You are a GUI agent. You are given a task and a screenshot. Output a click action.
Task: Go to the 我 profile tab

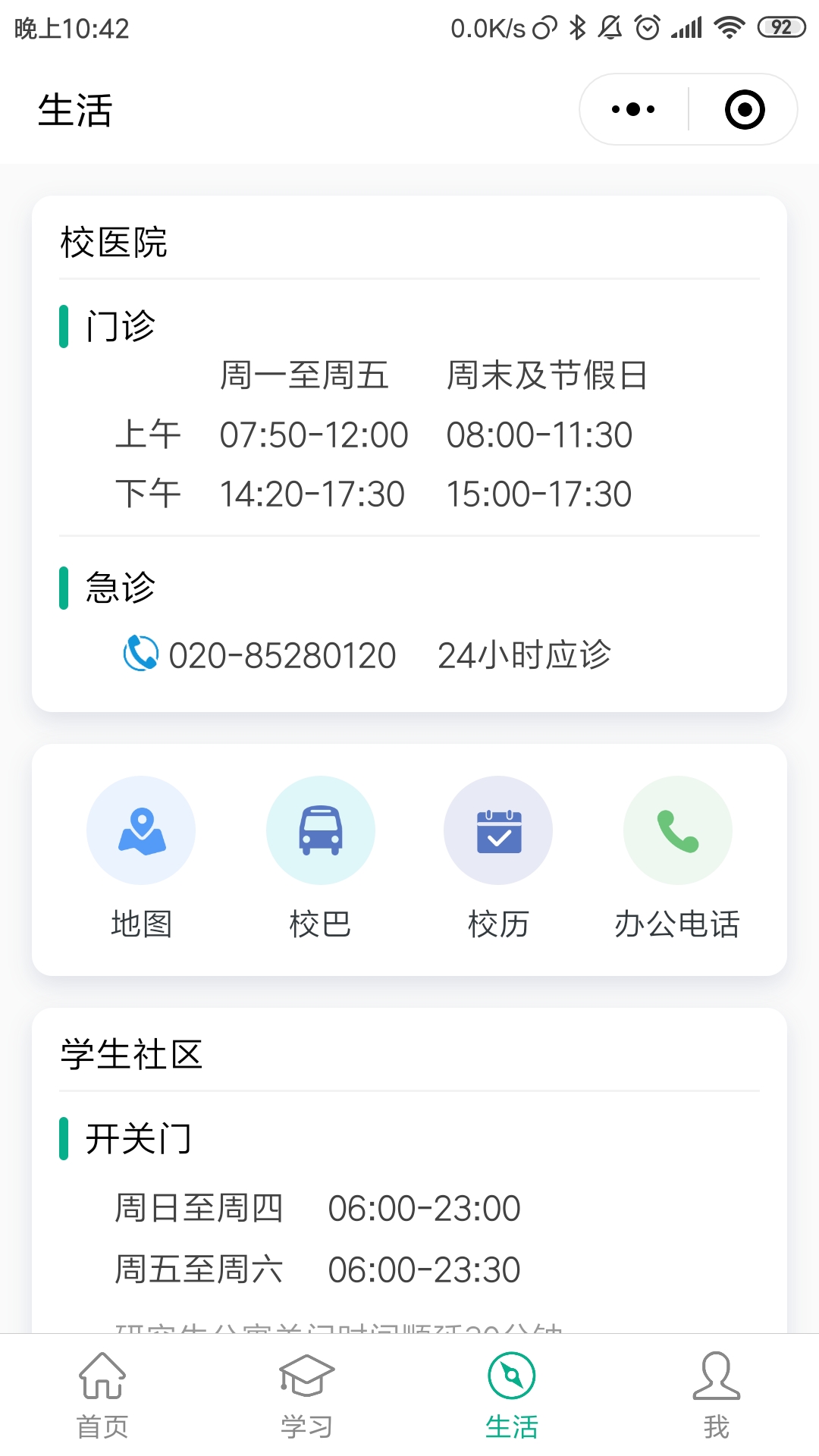[x=717, y=1395]
